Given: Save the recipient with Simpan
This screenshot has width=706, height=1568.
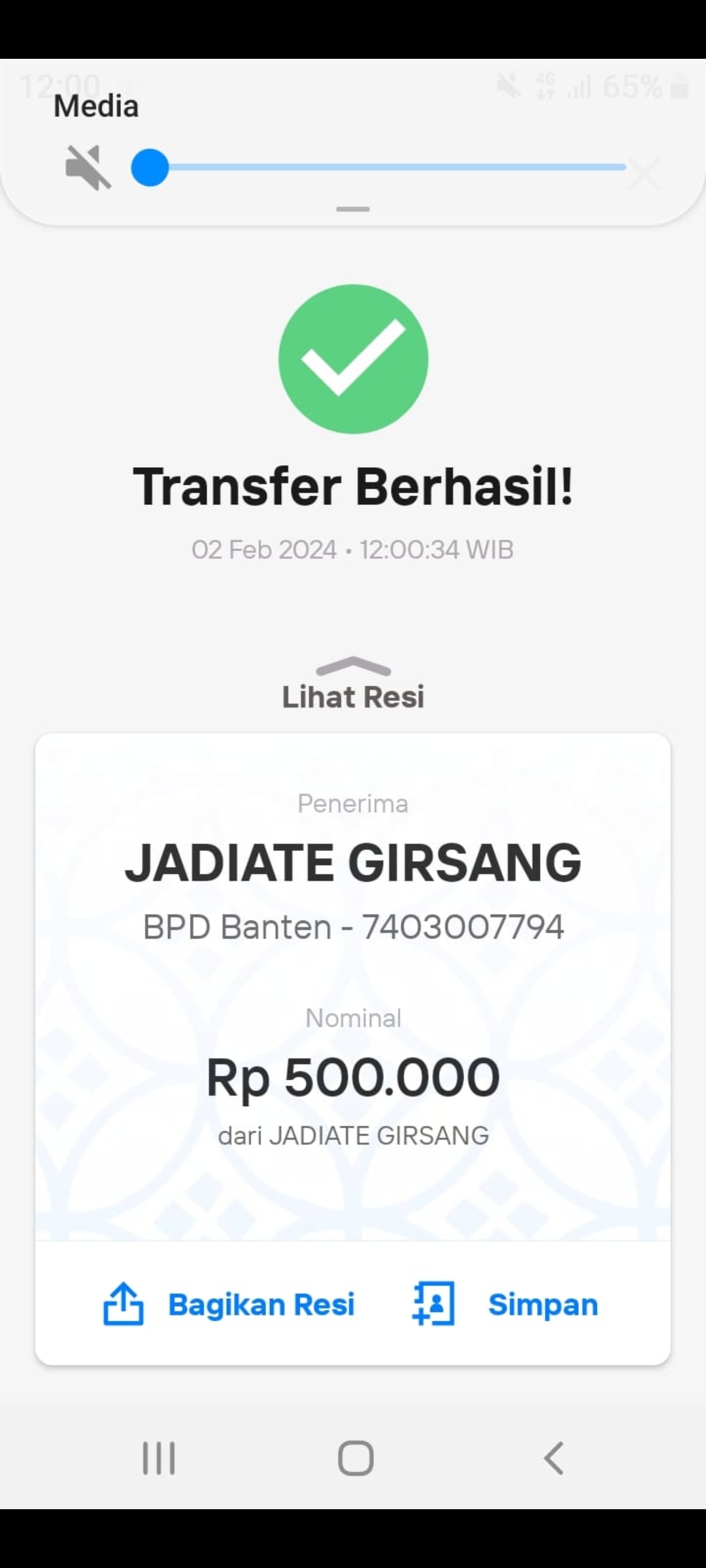Looking at the screenshot, I should 505,1304.
